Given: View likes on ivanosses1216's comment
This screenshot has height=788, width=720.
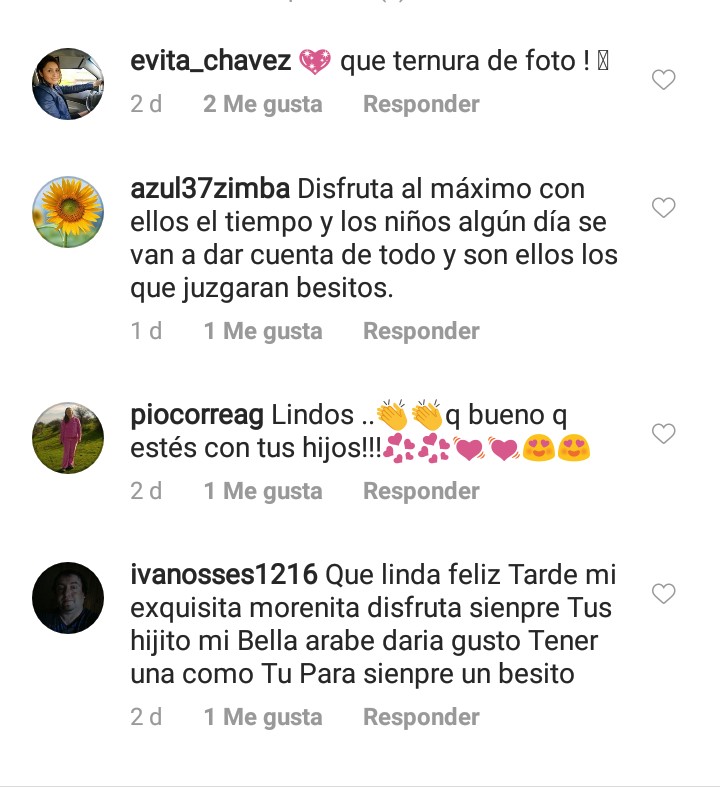Looking at the screenshot, I should click(x=263, y=717).
